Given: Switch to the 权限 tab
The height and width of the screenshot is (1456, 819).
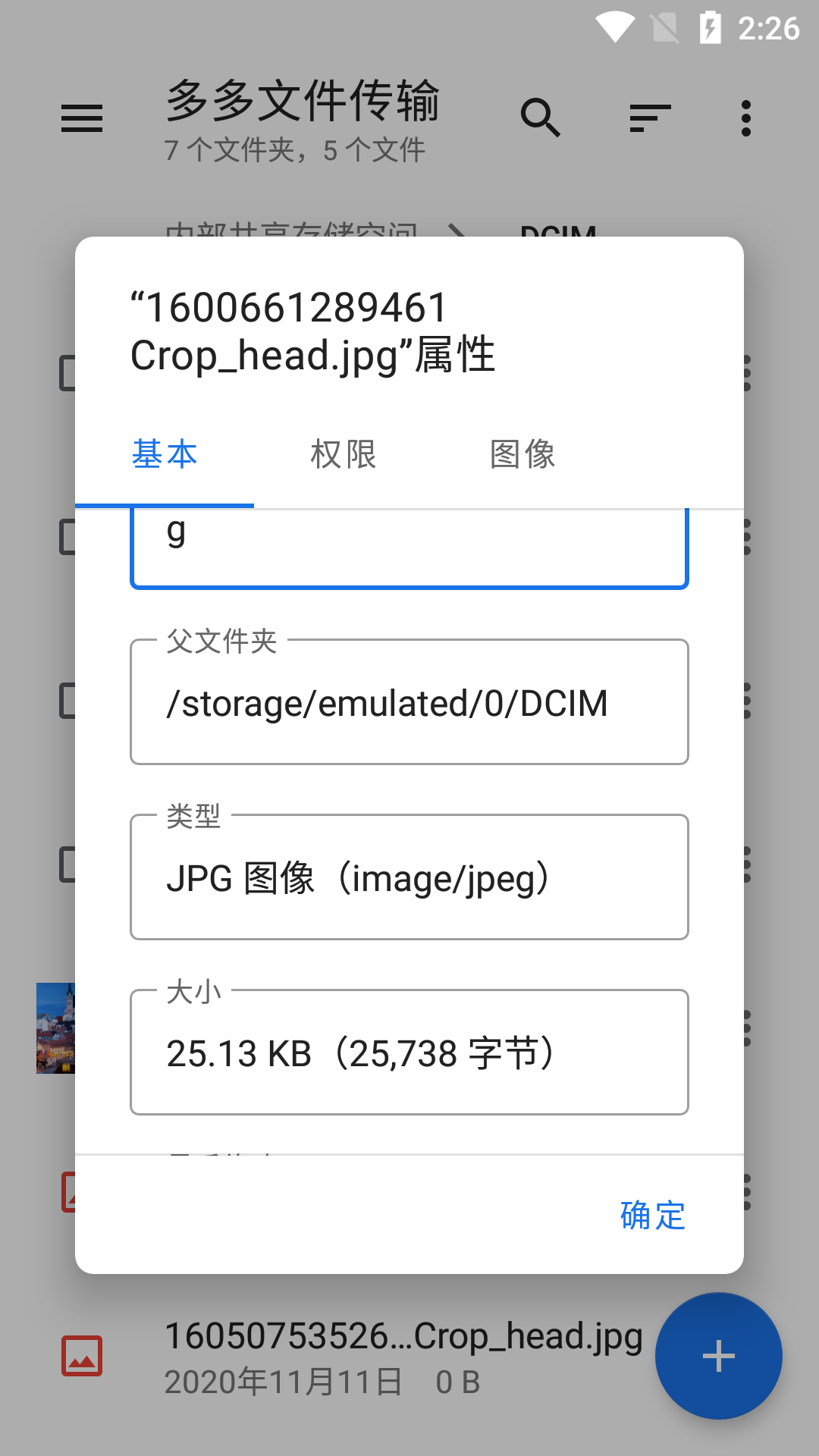Looking at the screenshot, I should [x=343, y=453].
